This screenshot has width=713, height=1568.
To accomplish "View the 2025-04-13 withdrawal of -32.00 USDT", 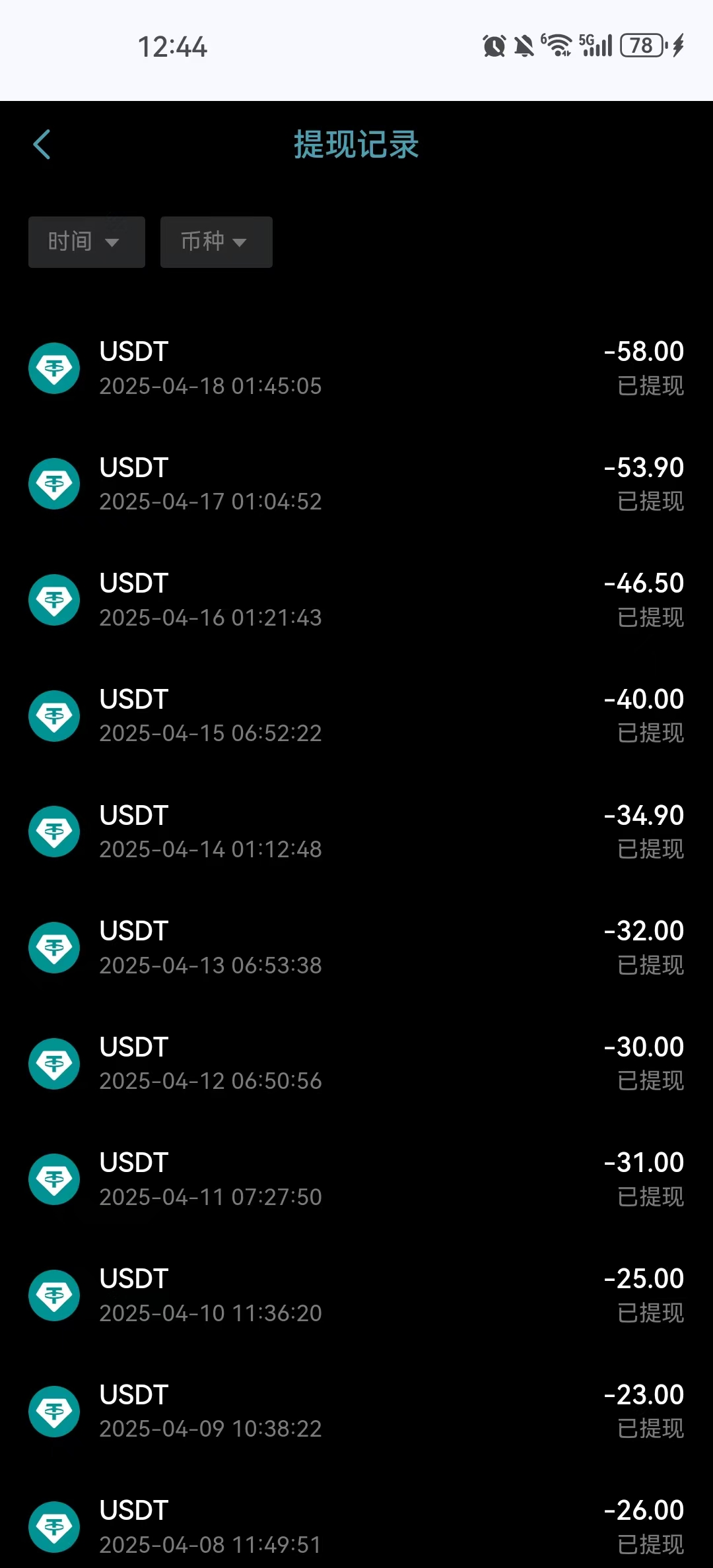I will 356,948.
